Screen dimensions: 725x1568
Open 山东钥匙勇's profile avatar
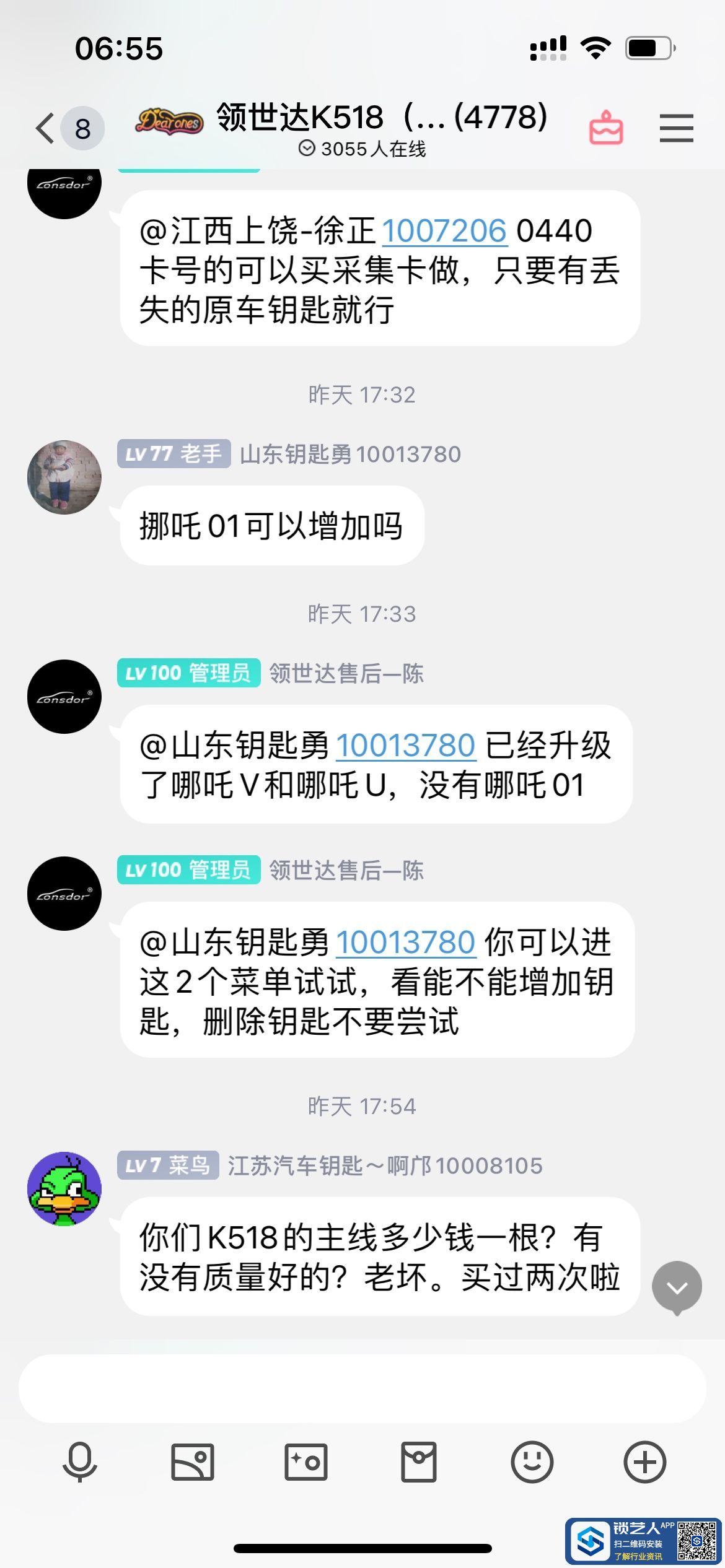[x=64, y=477]
